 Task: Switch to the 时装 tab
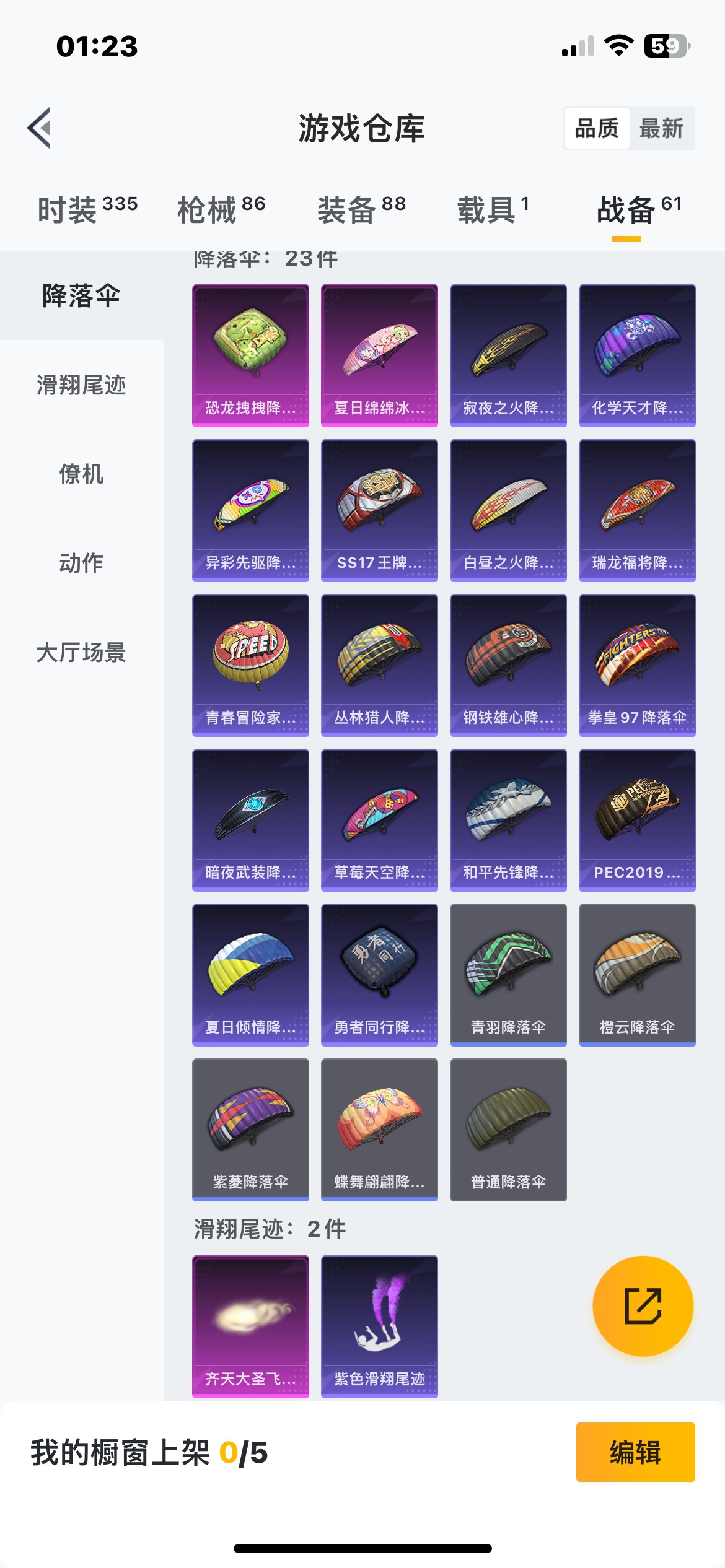[x=87, y=209]
